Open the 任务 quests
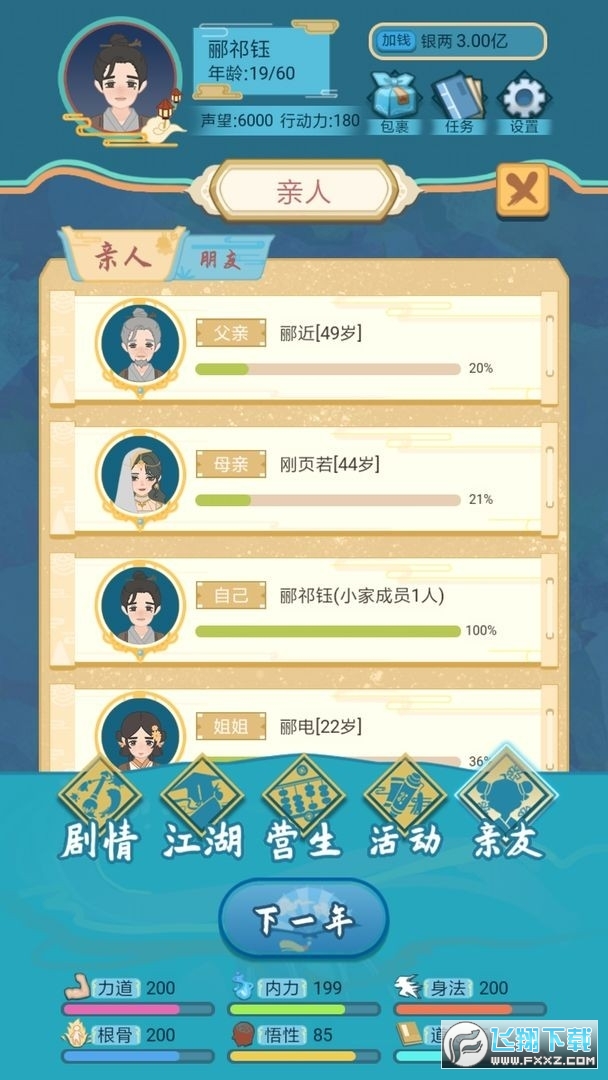Screen dimensions: 608x1080 [457, 102]
